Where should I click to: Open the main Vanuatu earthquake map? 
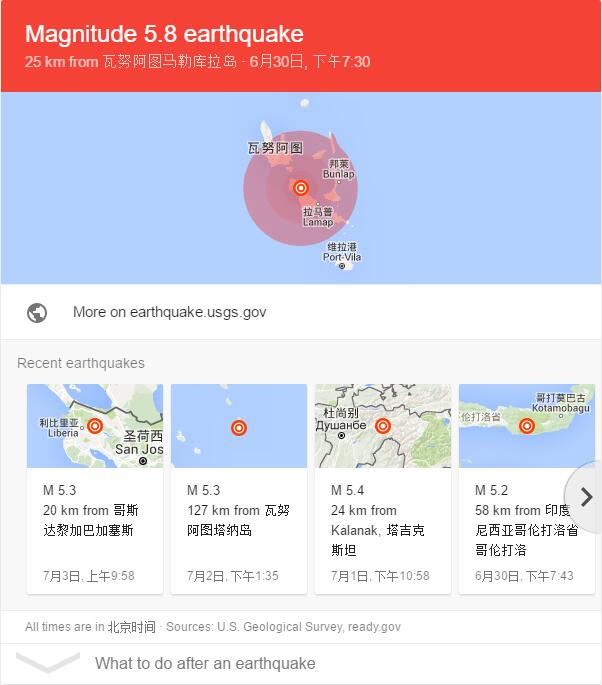click(x=300, y=188)
